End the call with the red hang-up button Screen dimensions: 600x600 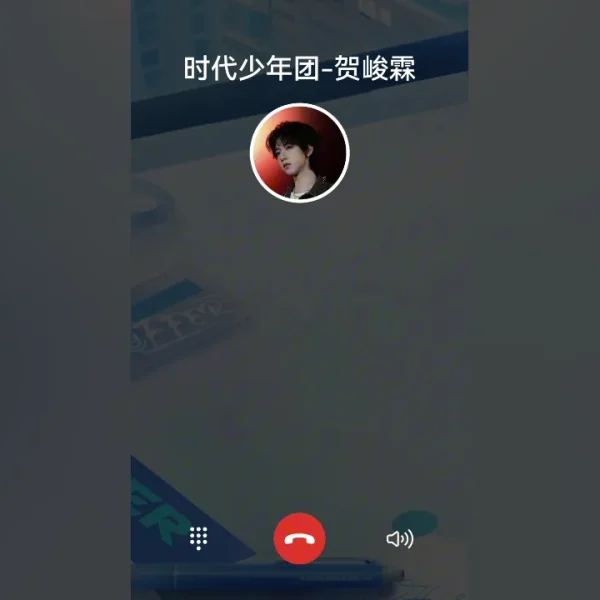(299, 538)
